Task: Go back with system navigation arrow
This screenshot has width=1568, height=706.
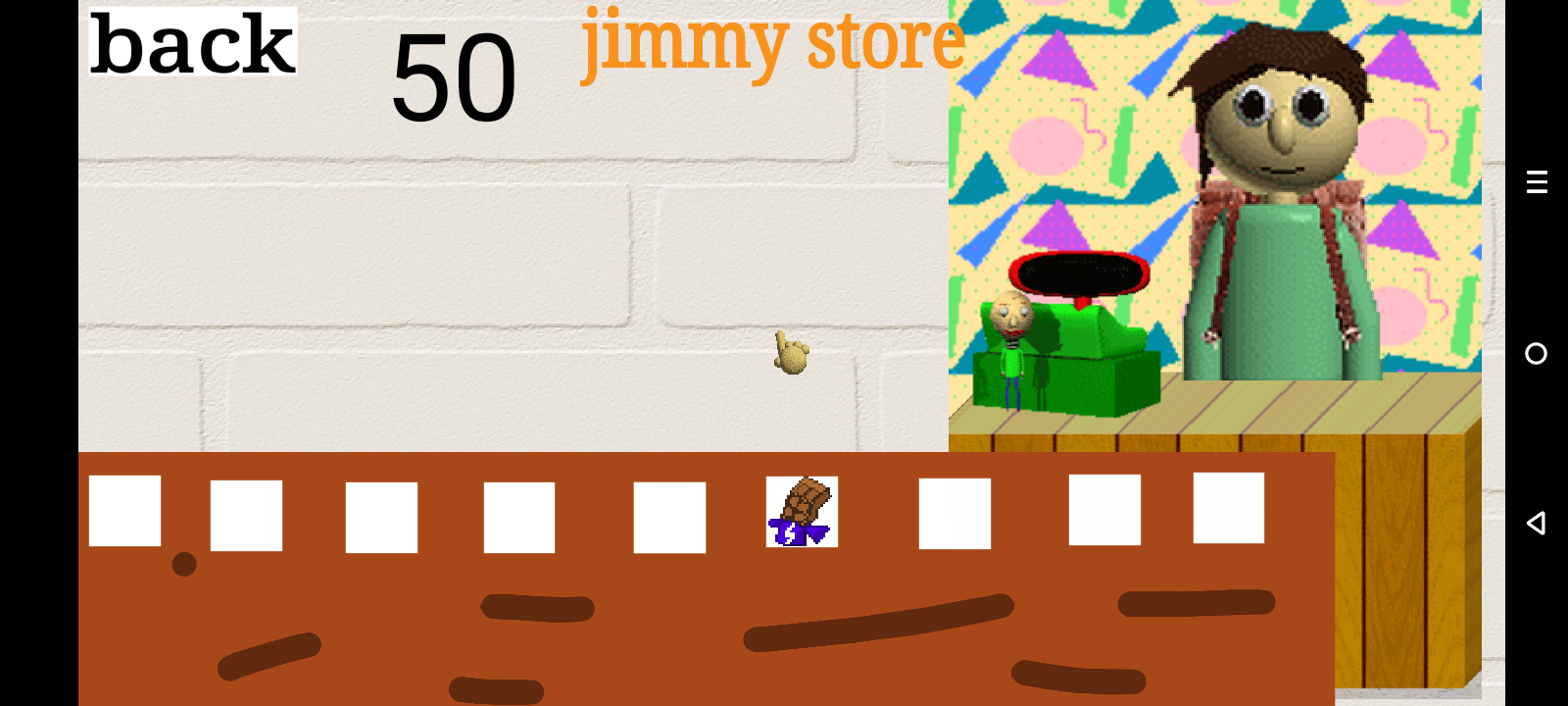Action: click(1536, 523)
